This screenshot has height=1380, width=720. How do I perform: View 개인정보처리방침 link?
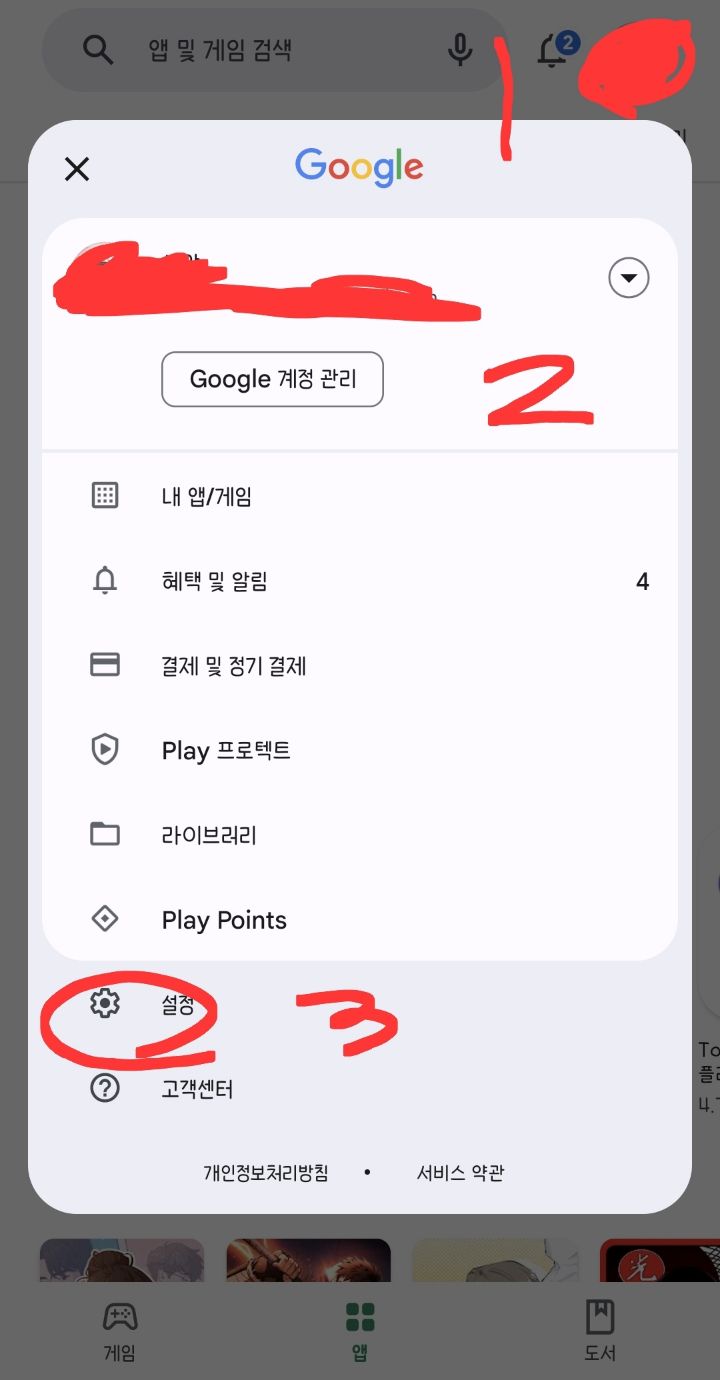tap(266, 1172)
